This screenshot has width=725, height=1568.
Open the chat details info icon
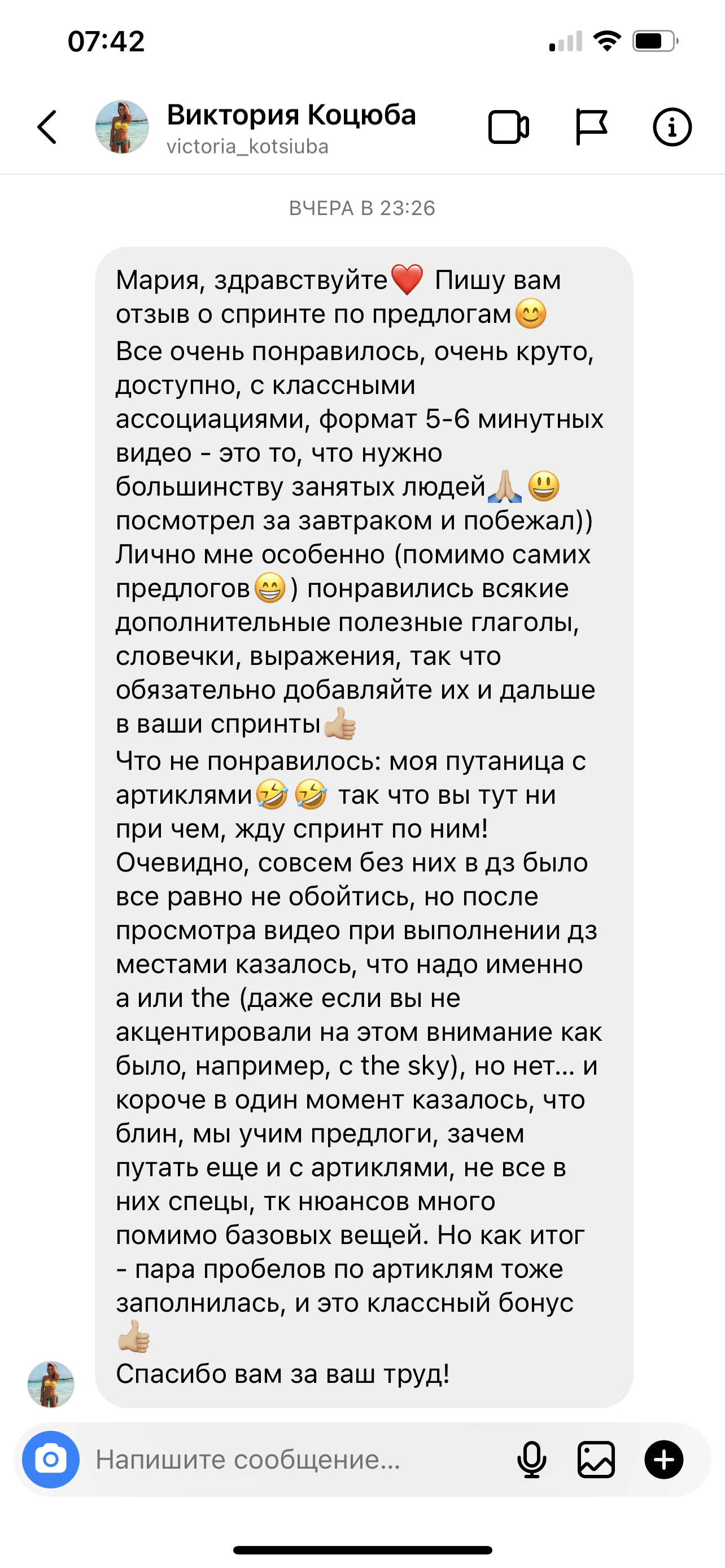(672, 127)
